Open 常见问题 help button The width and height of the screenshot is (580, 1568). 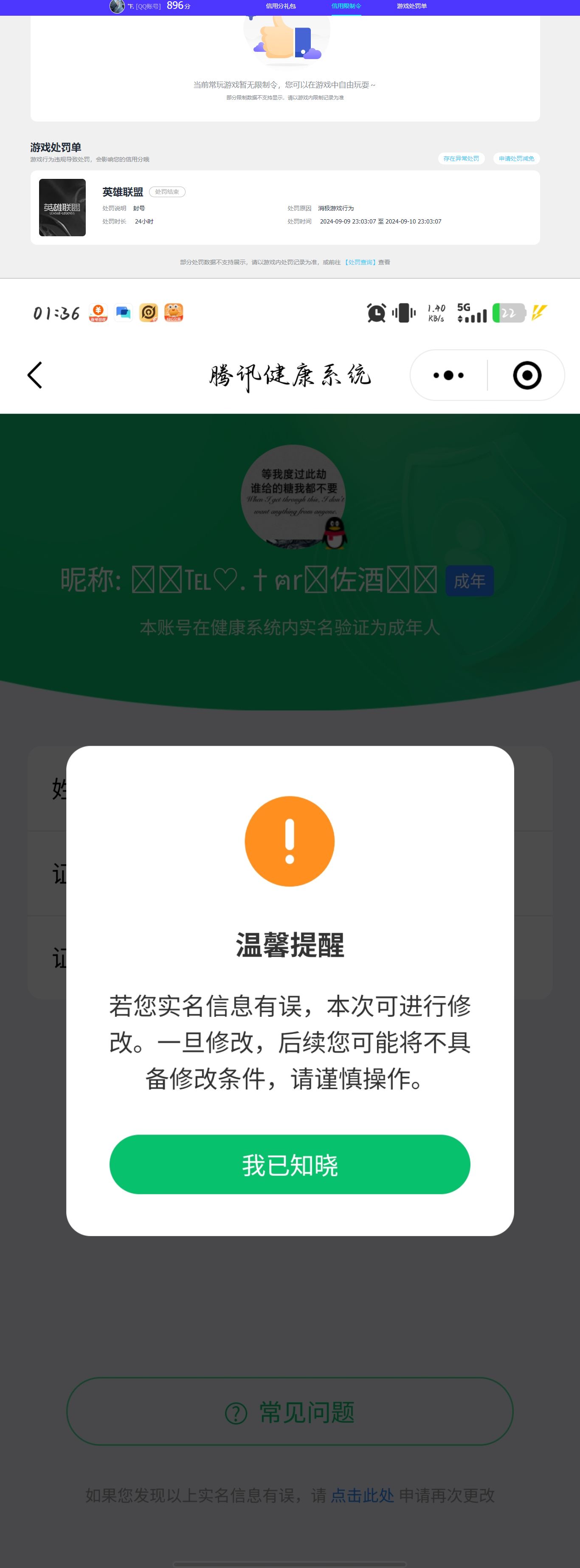[x=290, y=1412]
